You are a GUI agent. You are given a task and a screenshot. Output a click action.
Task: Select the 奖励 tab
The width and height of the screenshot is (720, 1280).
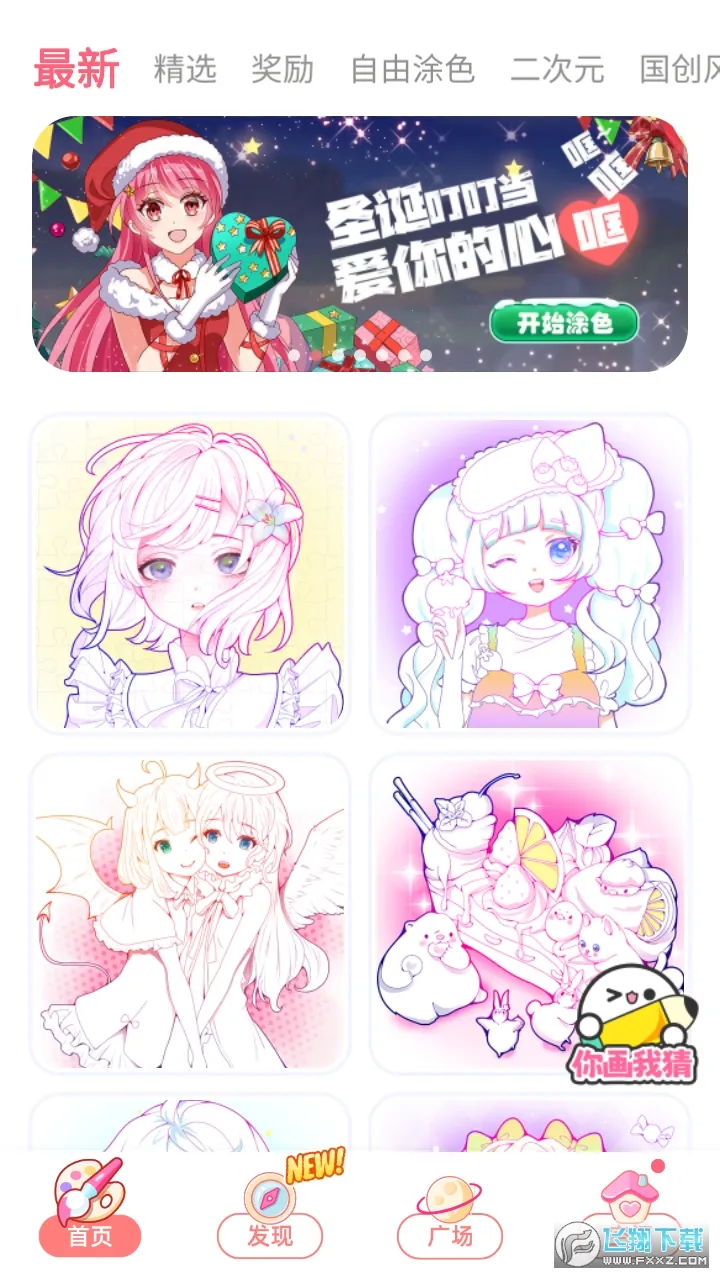[x=282, y=69]
